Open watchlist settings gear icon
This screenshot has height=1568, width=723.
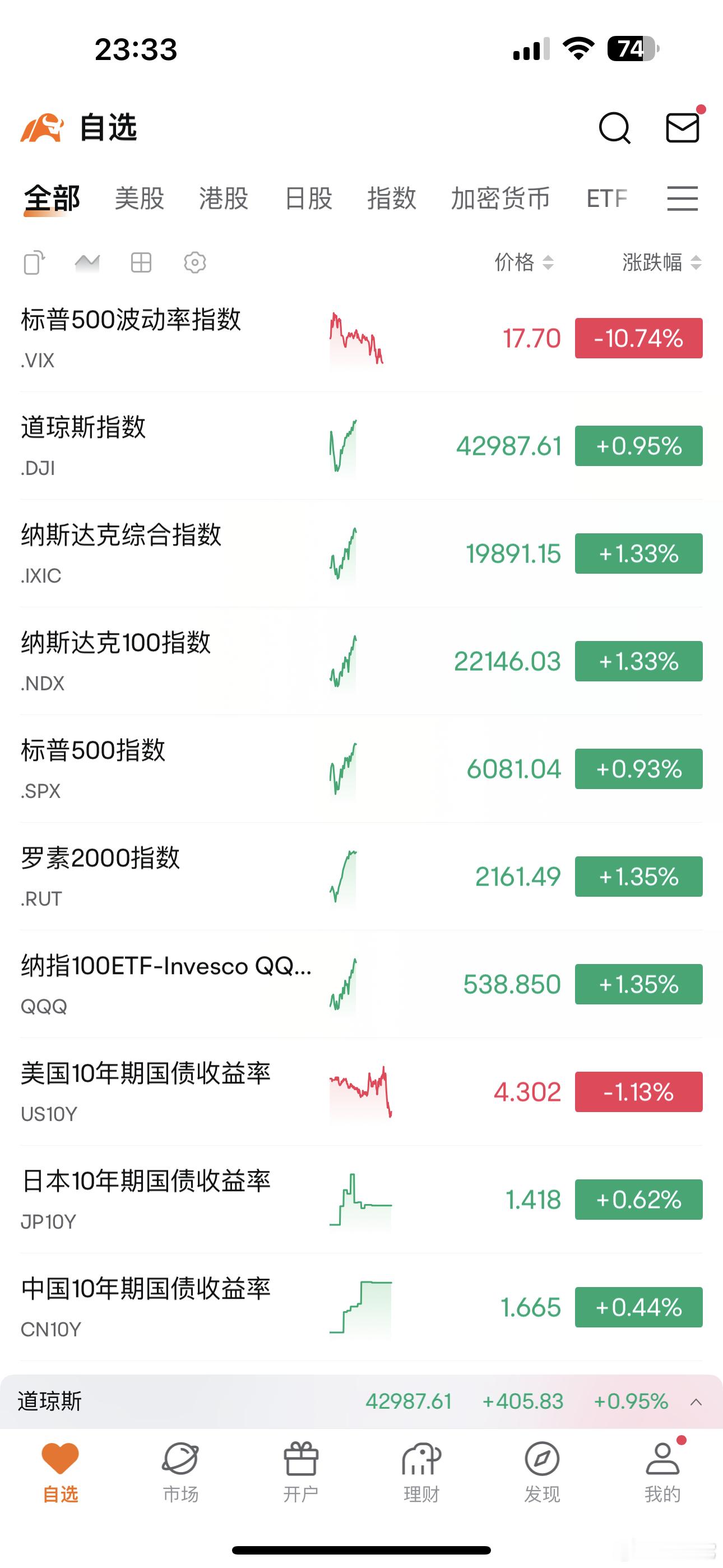click(194, 263)
